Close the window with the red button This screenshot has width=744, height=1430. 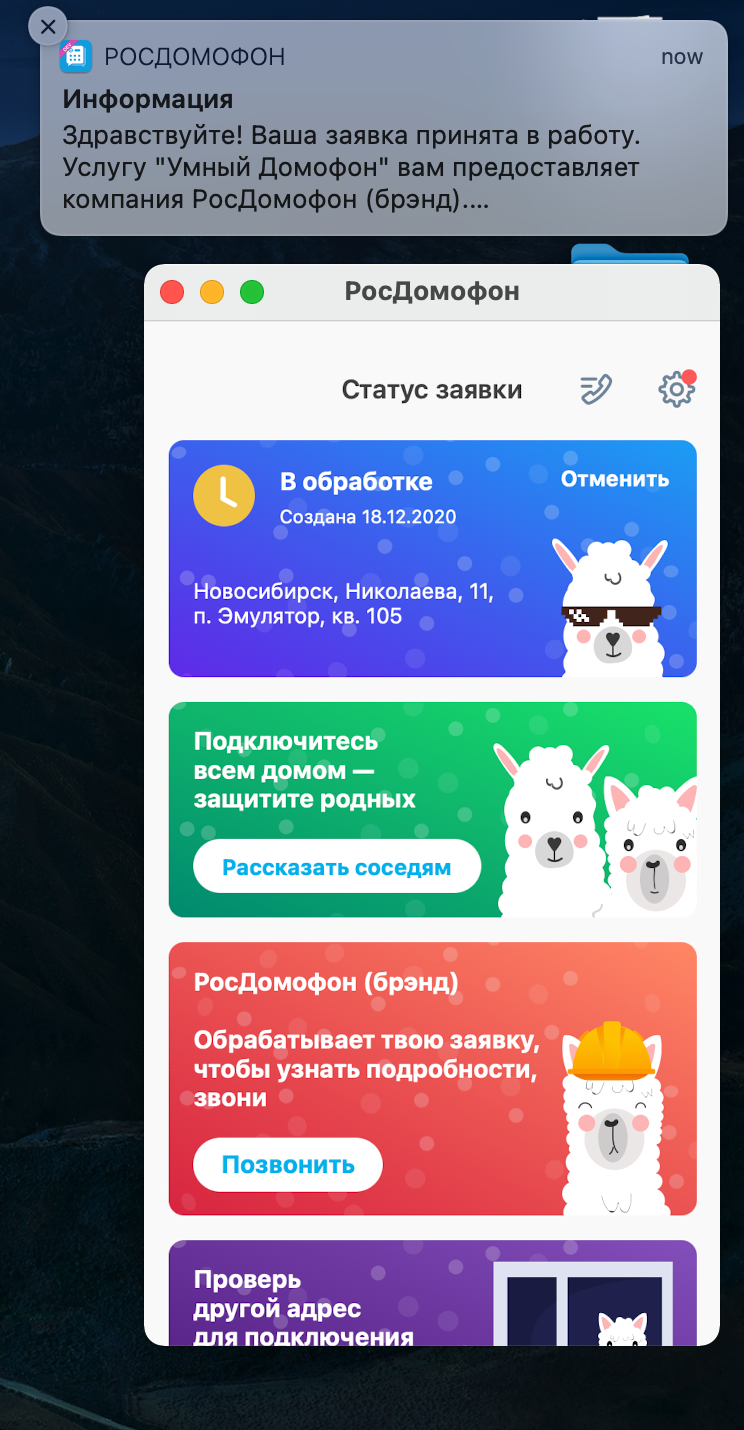(172, 292)
